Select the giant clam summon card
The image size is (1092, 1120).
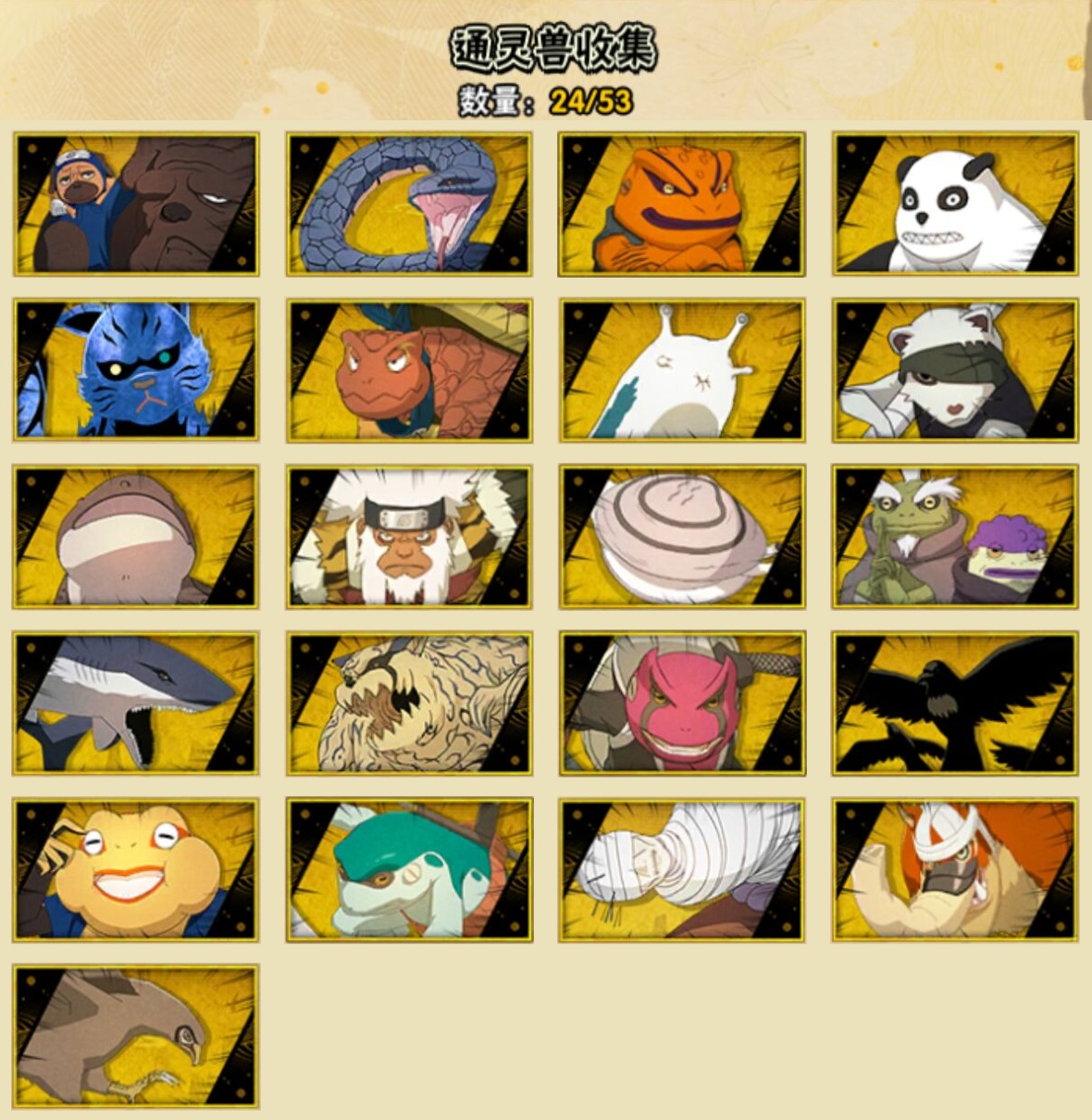tap(682, 537)
